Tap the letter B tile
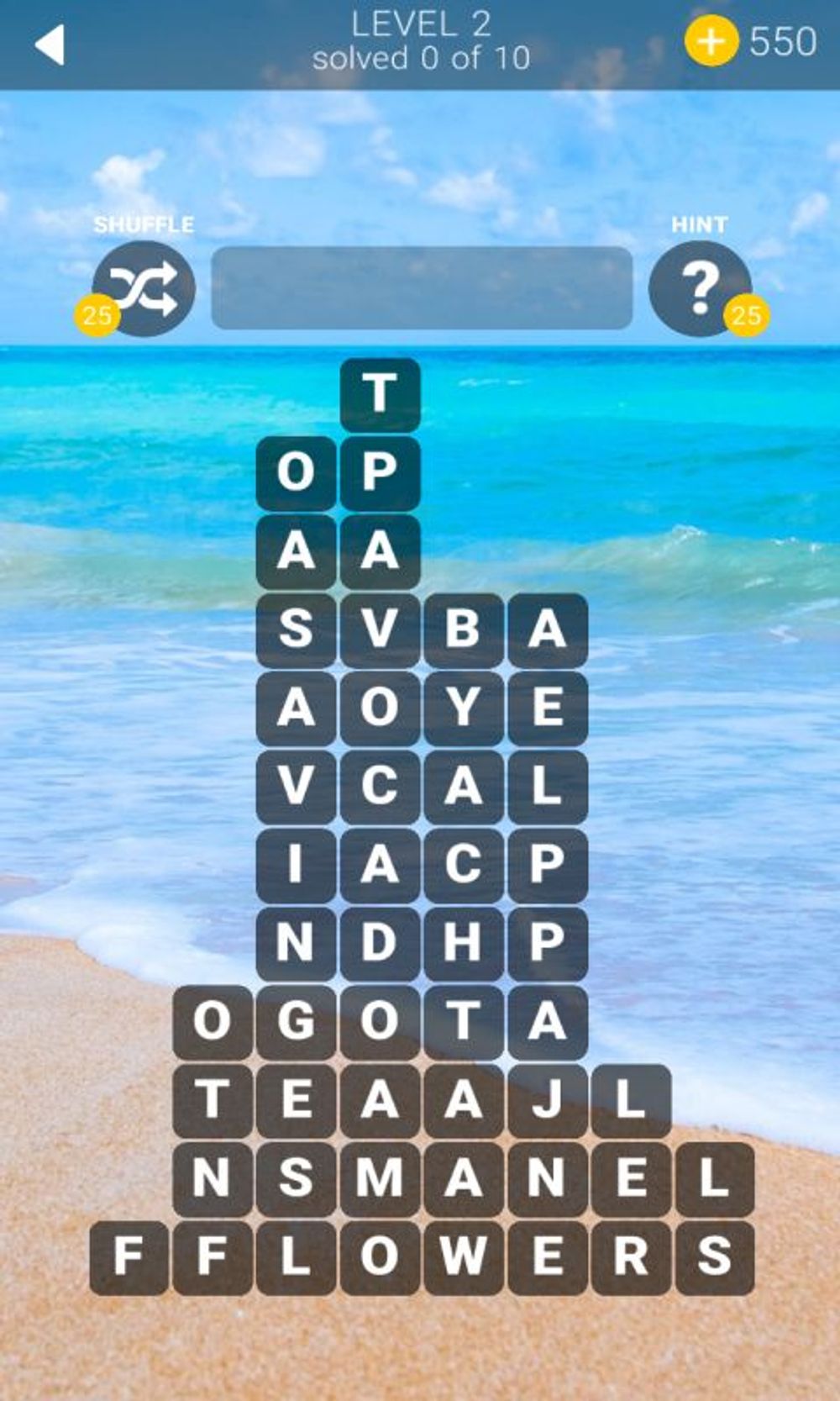Viewport: 840px width, 1401px height. pos(463,629)
